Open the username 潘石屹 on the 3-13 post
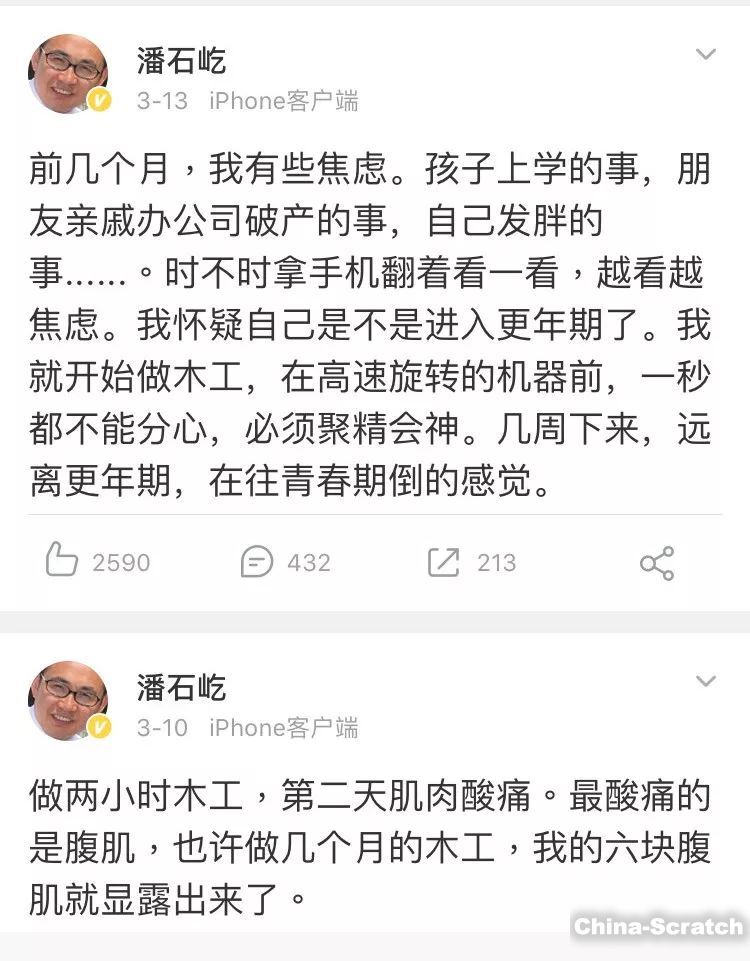This screenshot has width=750, height=961. [181, 60]
